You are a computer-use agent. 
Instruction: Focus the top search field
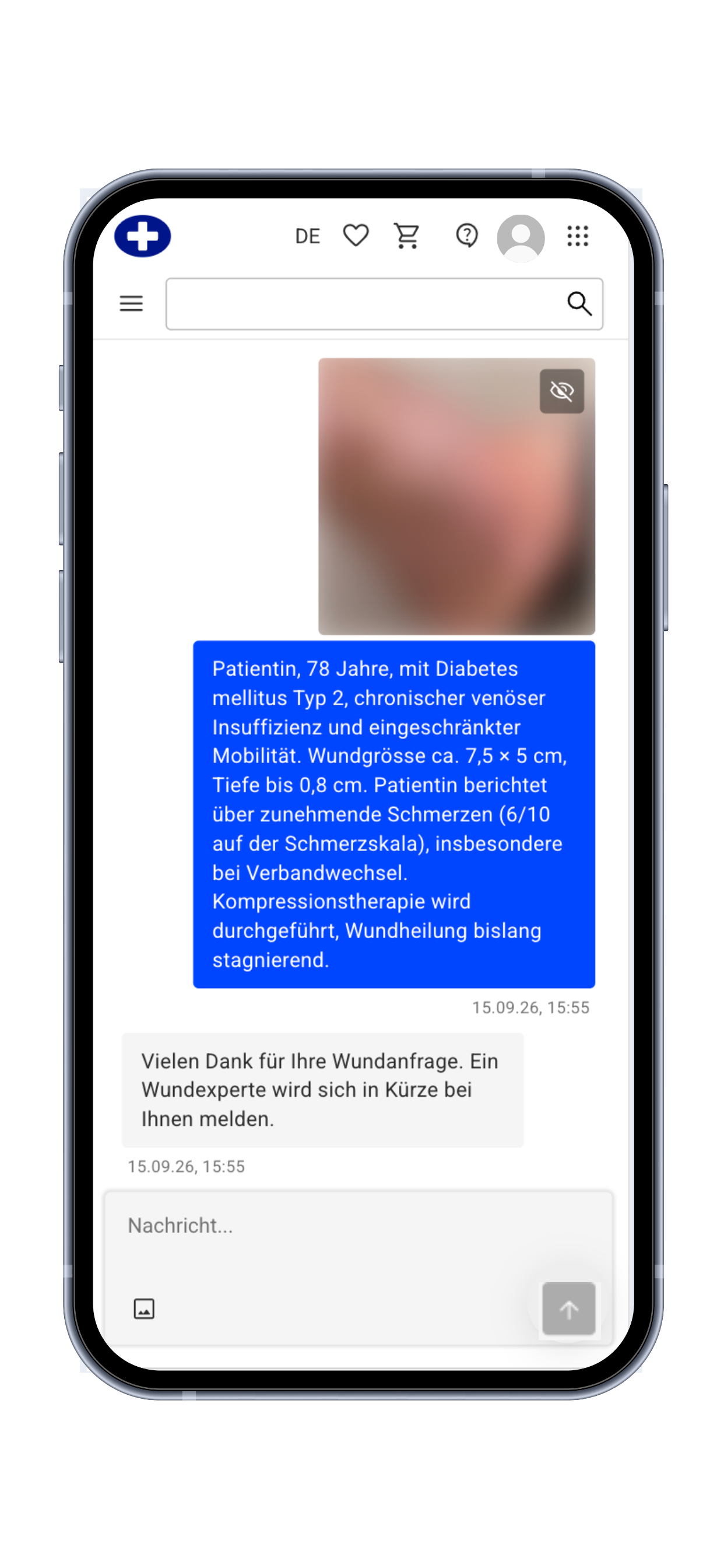(x=384, y=304)
